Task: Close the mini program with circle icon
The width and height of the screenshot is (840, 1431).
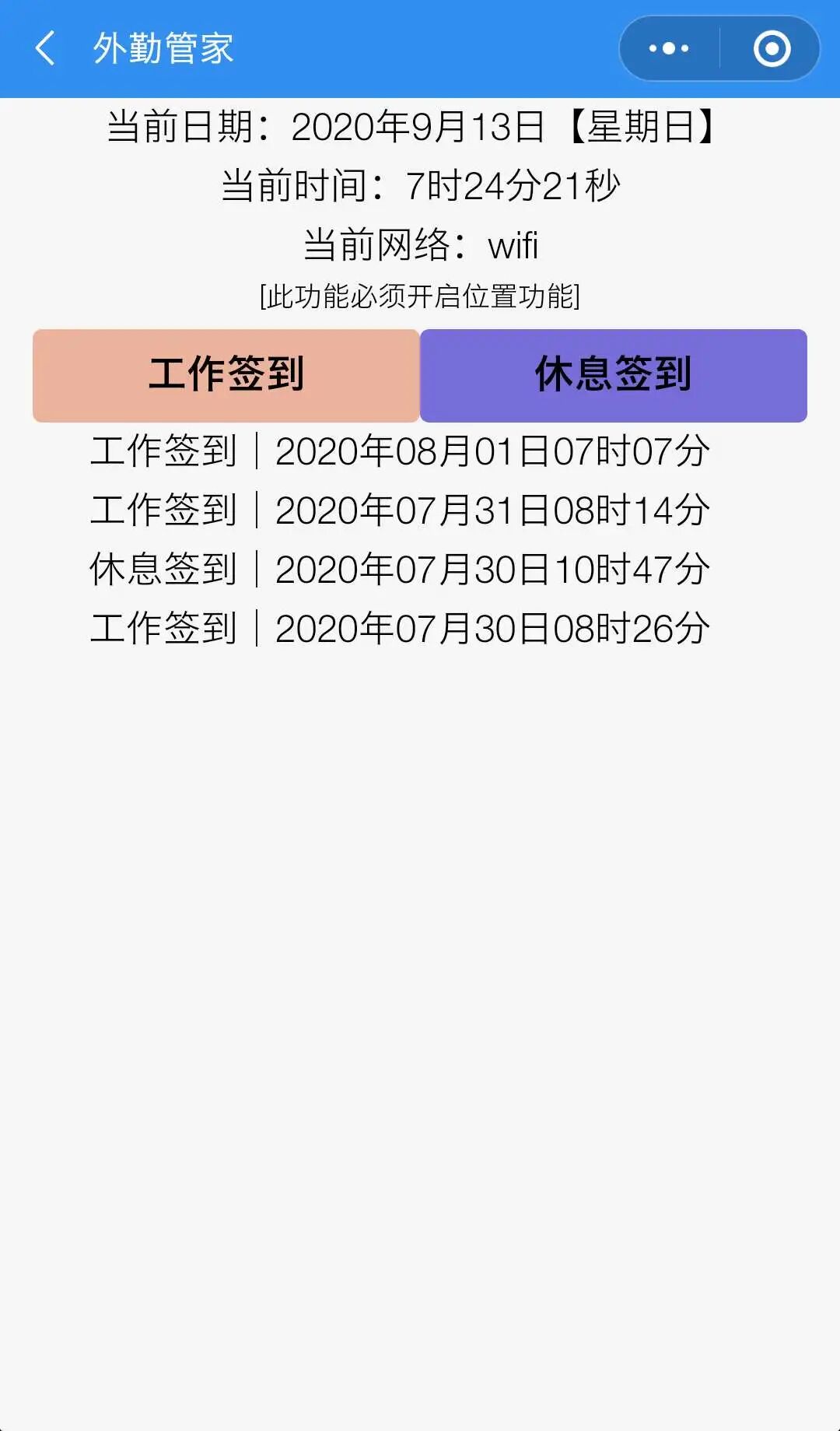Action: click(772, 48)
